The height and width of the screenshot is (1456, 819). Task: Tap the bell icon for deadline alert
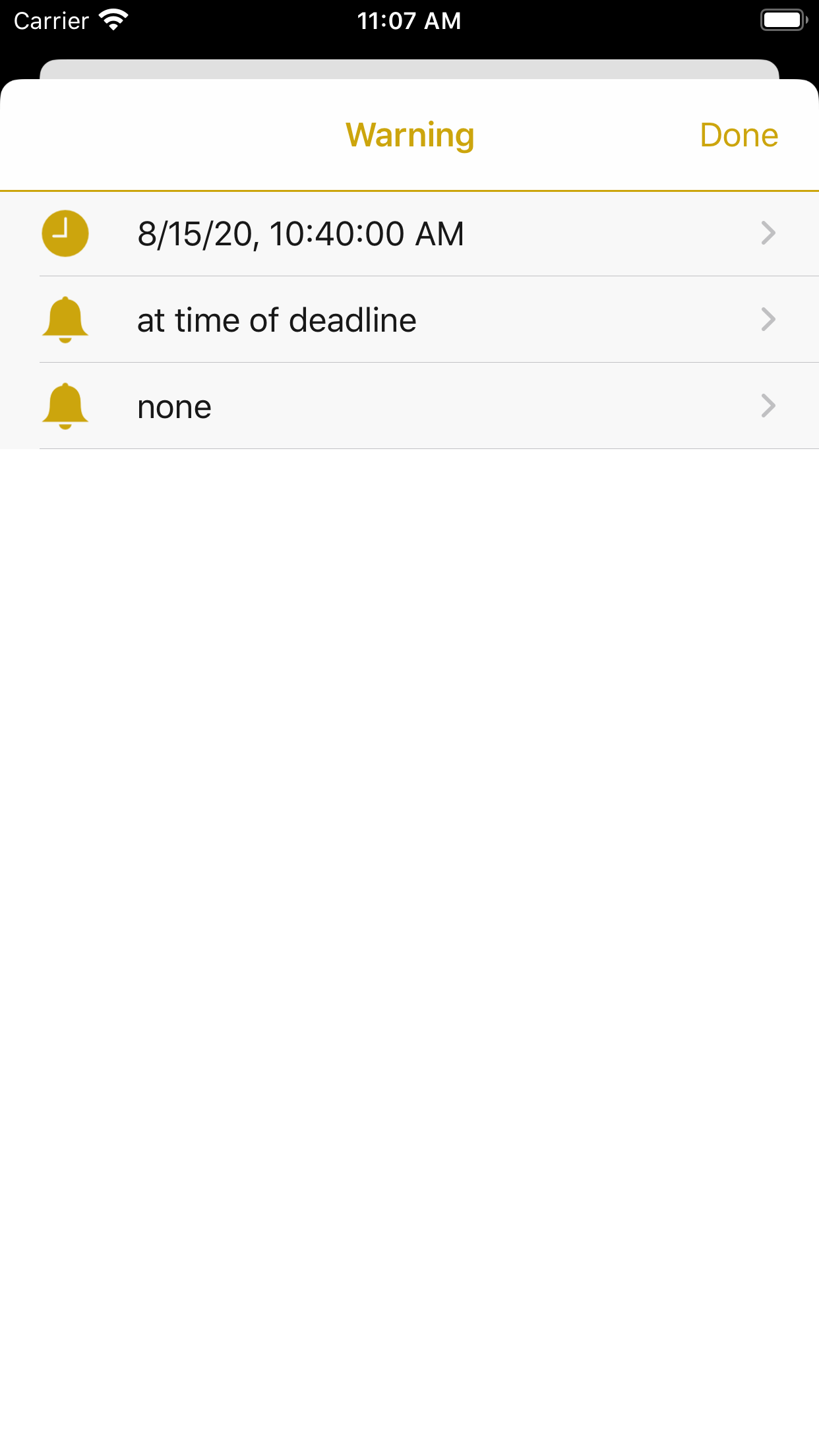point(65,319)
